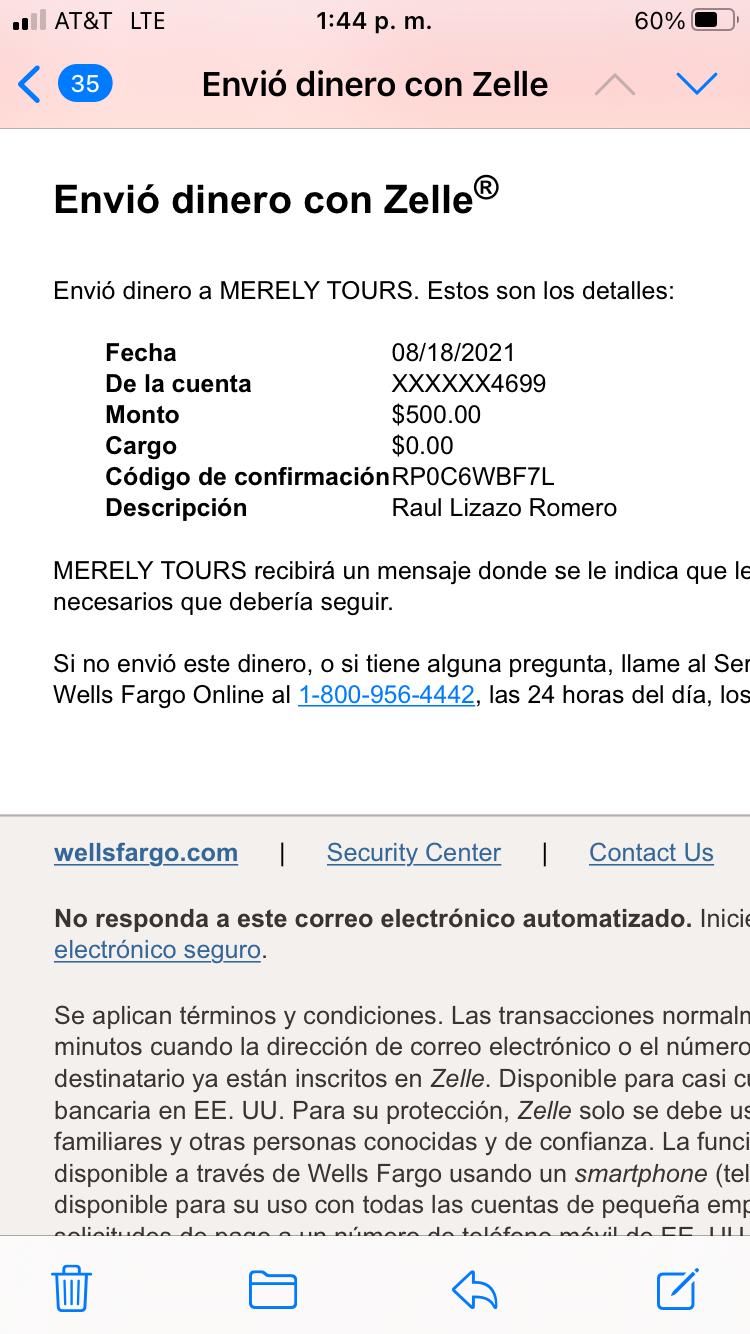Screen dimensions: 750x1334
Task: Delete this email with the trash icon
Action: pos(71,1288)
